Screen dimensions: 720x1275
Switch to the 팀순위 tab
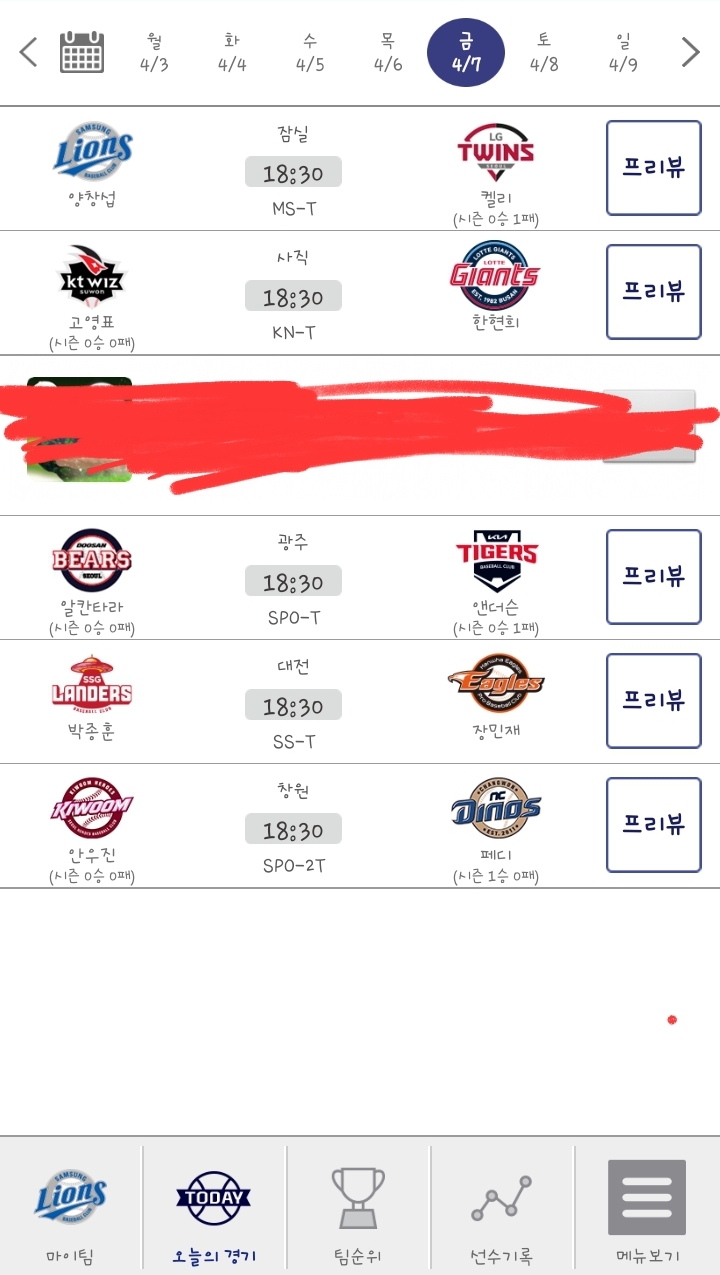[x=358, y=1207]
